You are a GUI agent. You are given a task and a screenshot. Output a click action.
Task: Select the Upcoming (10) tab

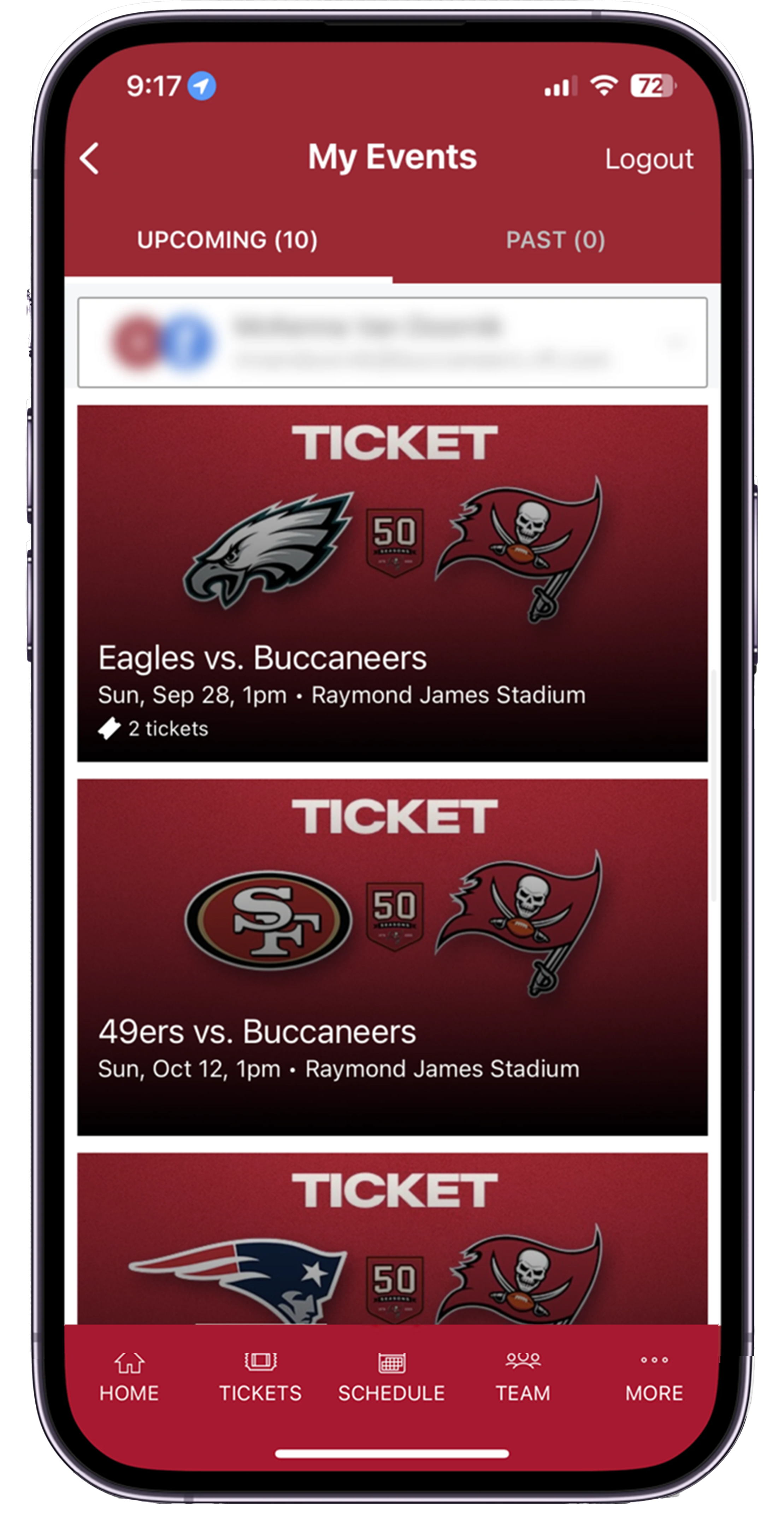tap(227, 240)
